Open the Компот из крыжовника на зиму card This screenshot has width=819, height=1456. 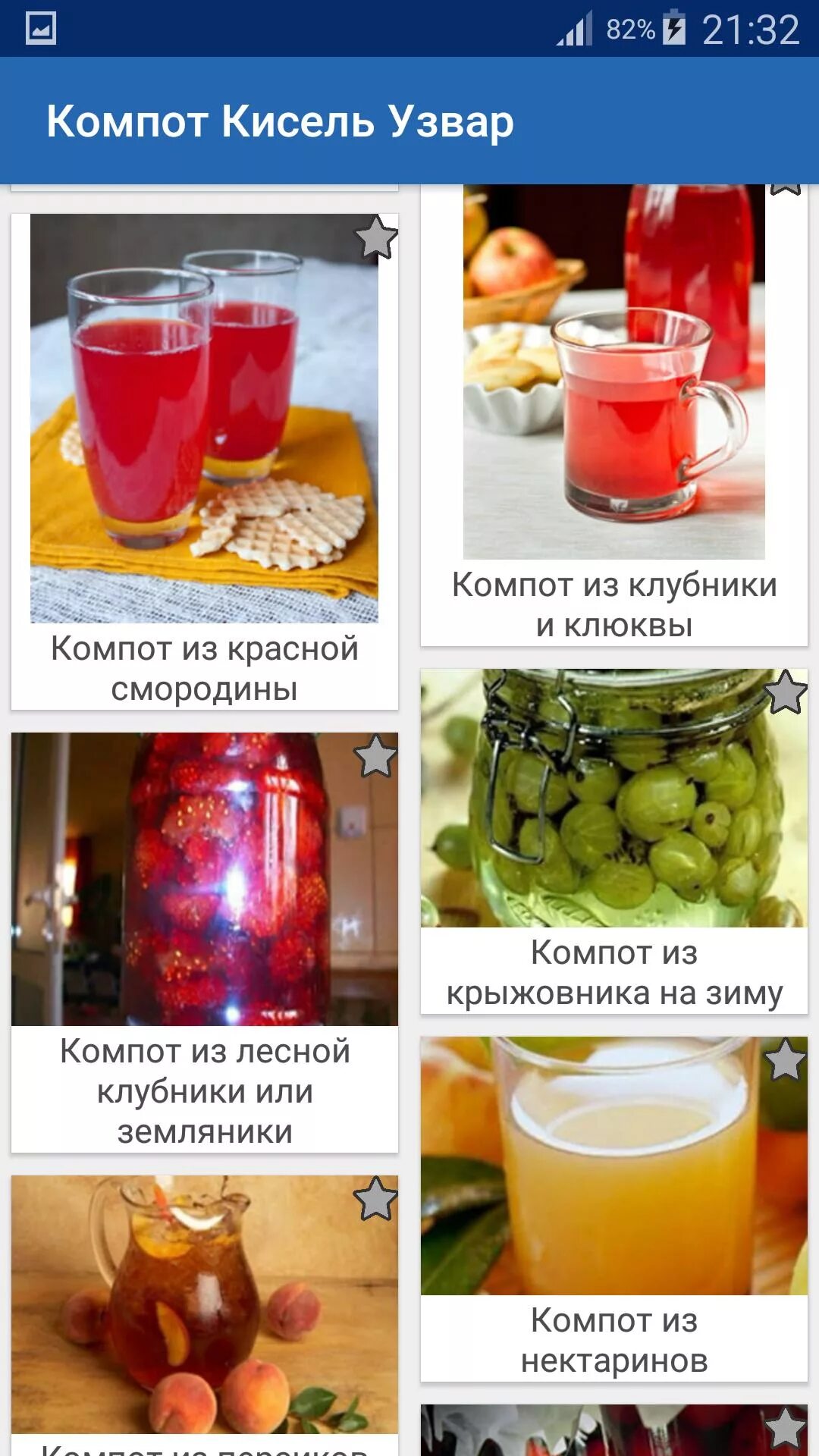pyautogui.click(x=614, y=841)
